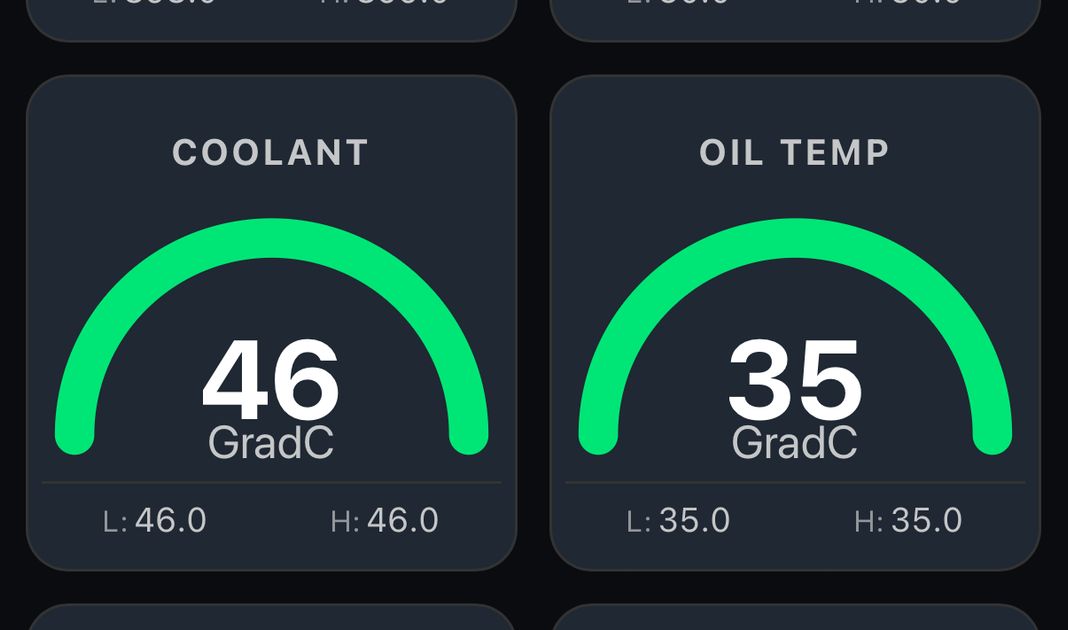This screenshot has height=630, width=1068.
Task: Open the Oil Temp gauge card
Action: (795, 322)
